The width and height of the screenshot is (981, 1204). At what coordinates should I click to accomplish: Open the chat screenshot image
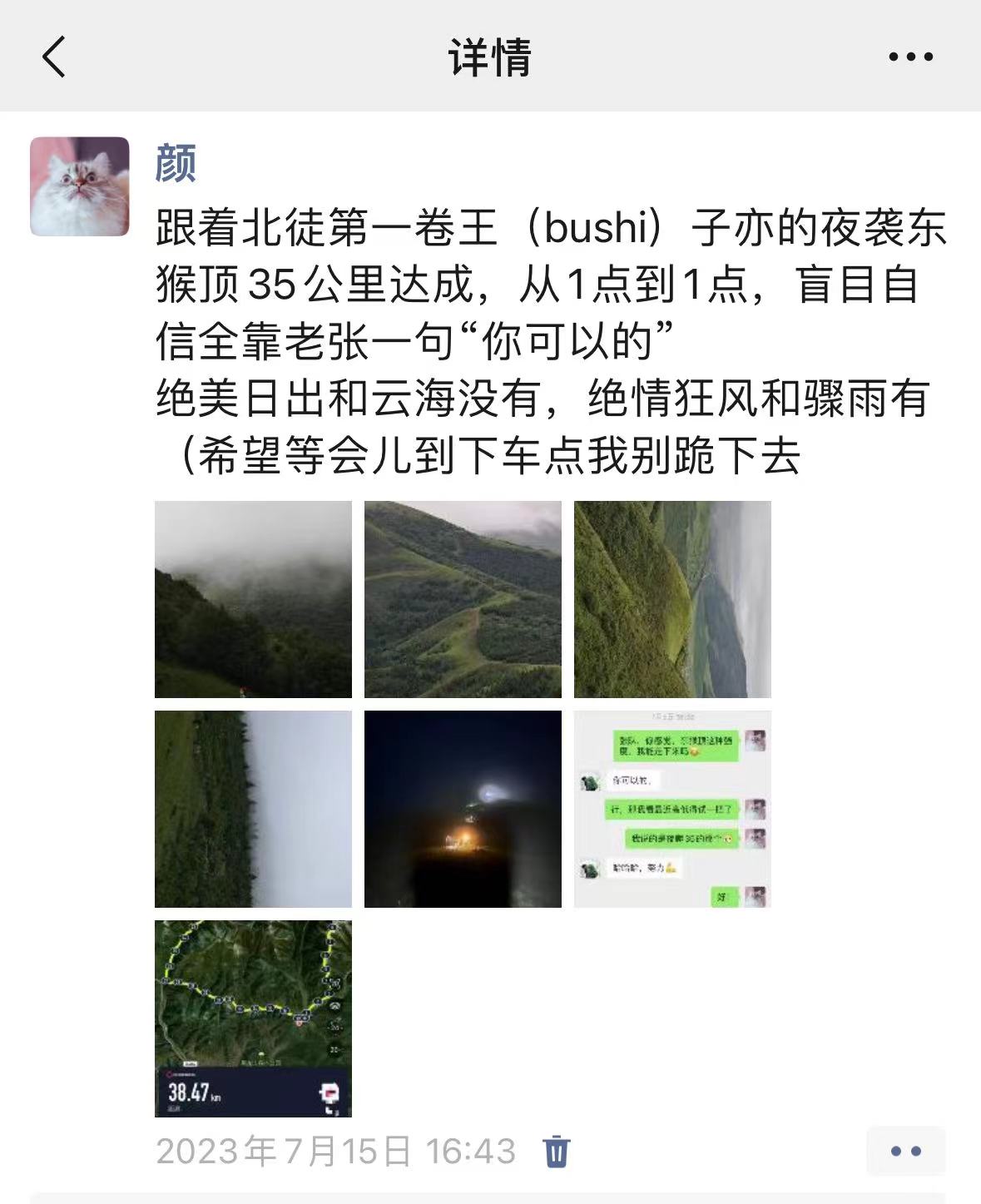point(672,809)
